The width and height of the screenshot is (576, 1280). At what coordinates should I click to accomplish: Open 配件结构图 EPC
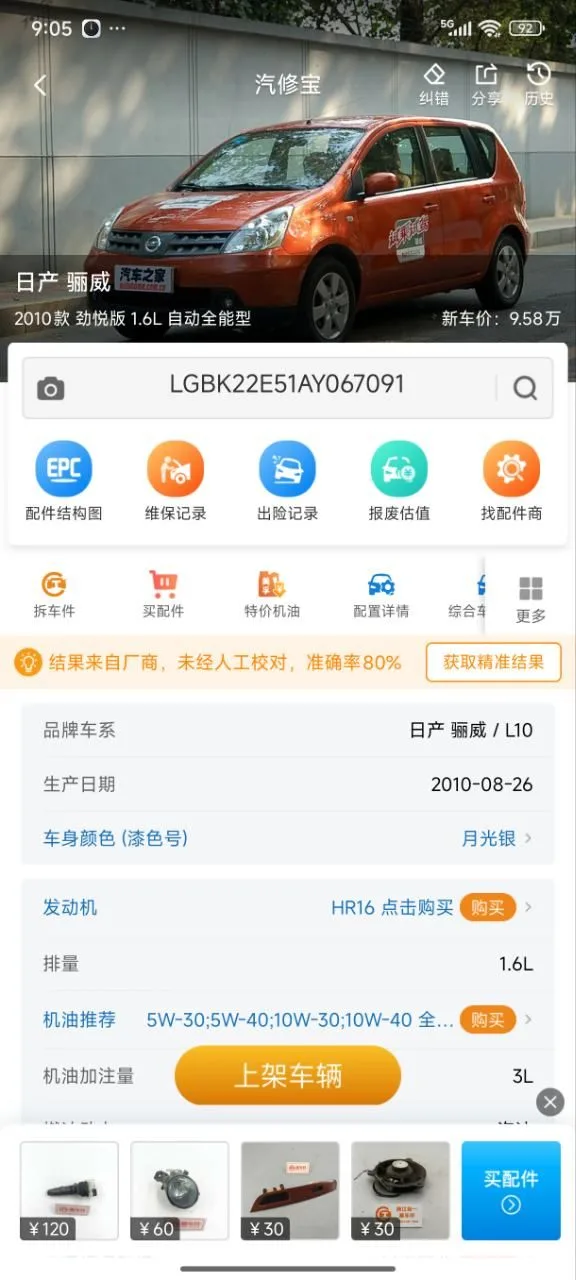[64, 483]
